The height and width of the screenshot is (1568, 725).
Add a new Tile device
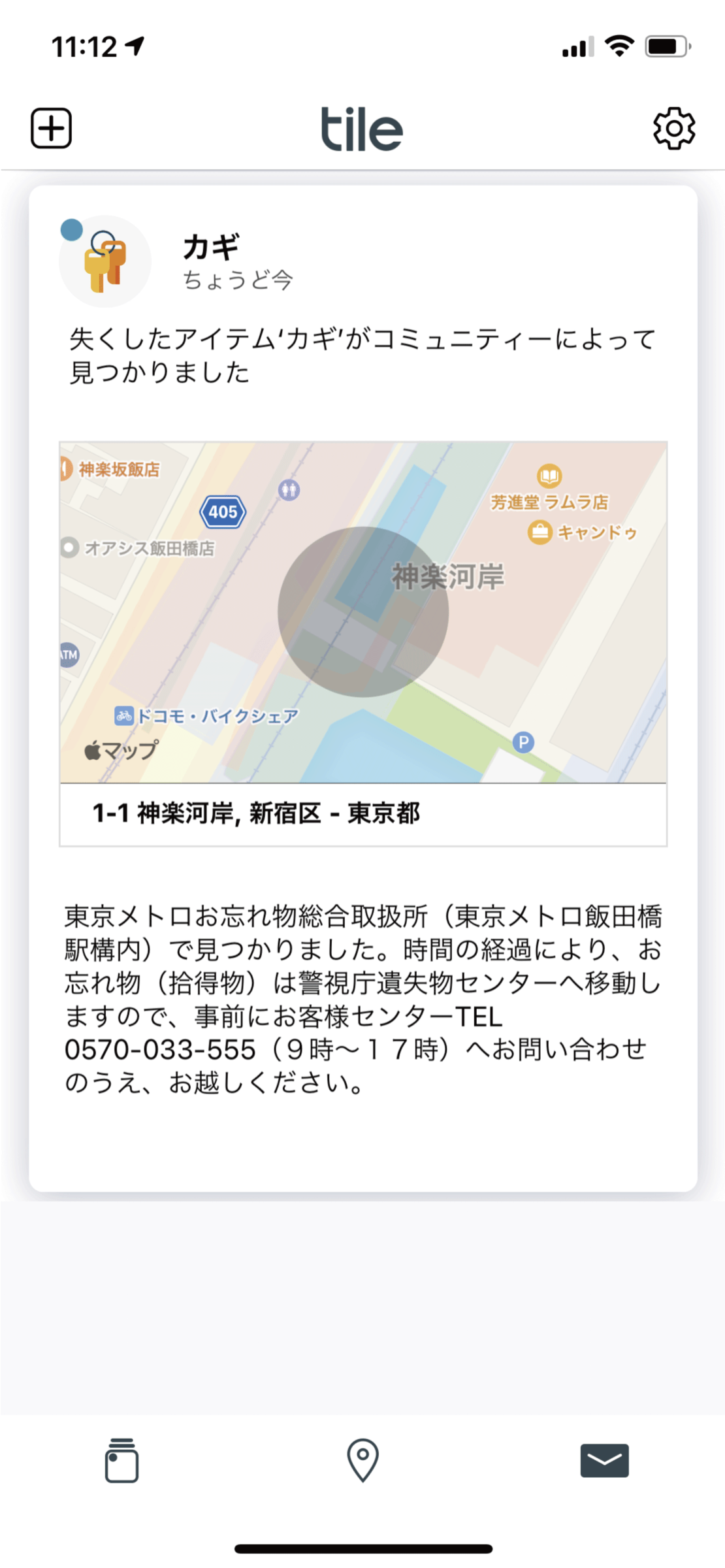point(51,128)
